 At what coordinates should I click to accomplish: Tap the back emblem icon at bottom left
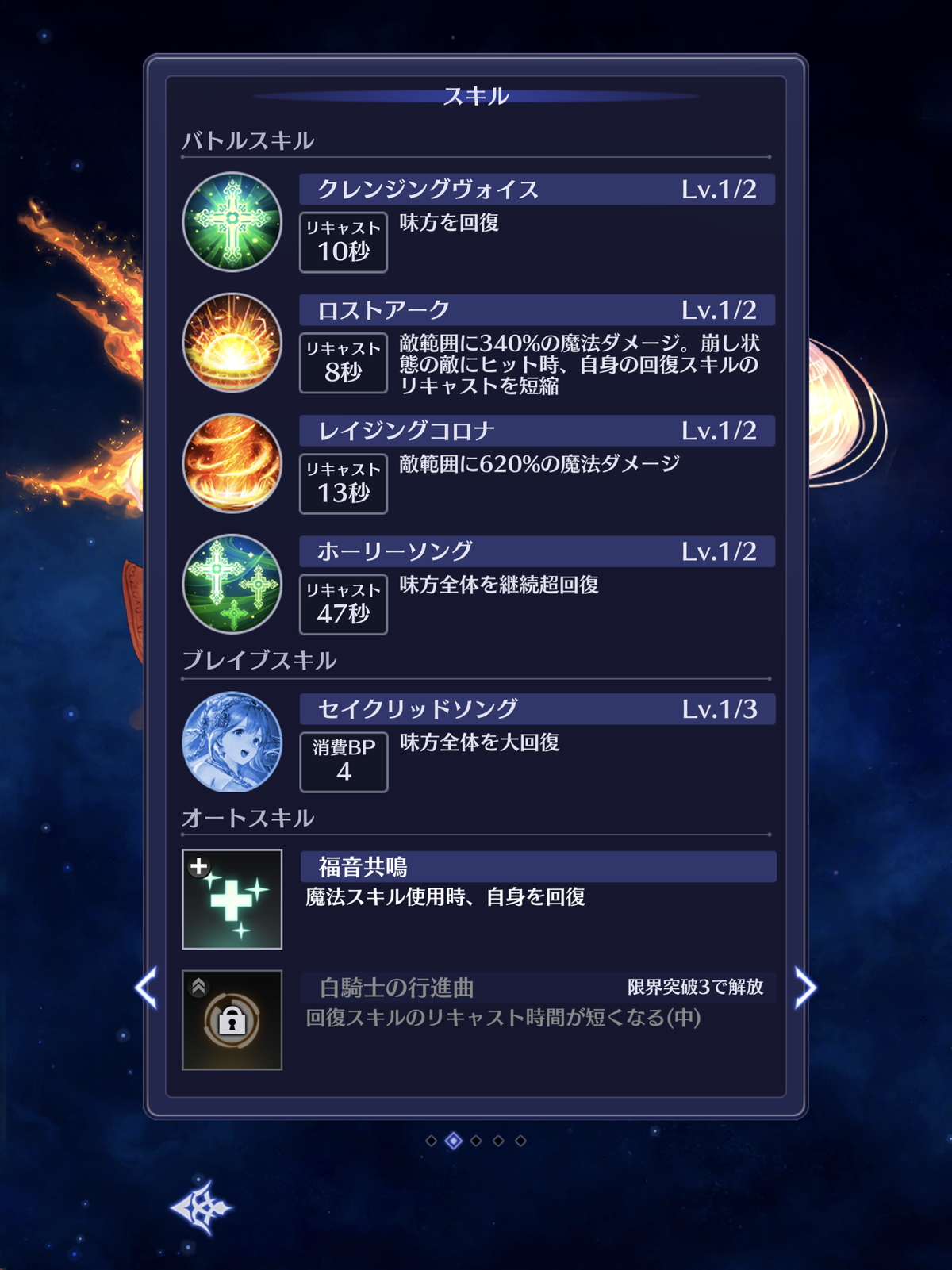point(202,1207)
